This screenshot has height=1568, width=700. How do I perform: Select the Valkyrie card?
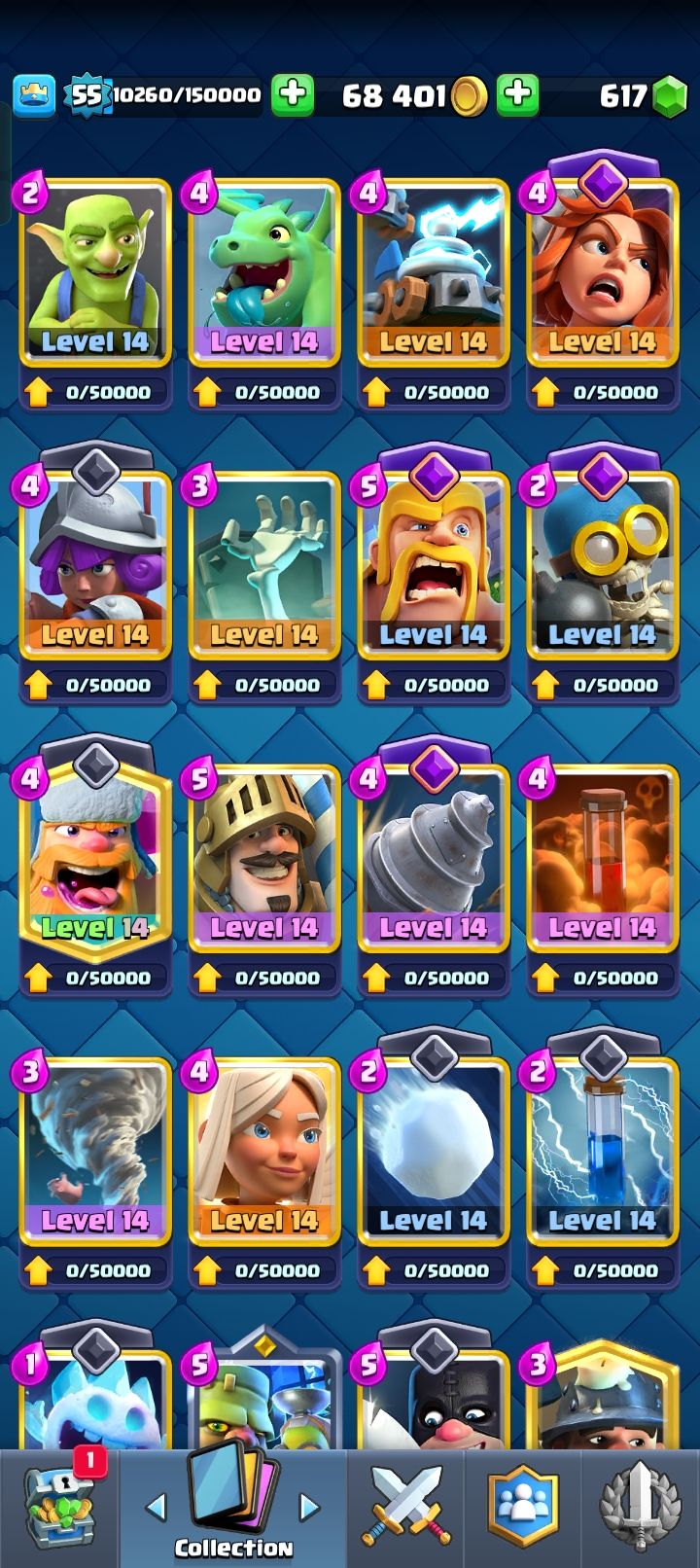602,274
